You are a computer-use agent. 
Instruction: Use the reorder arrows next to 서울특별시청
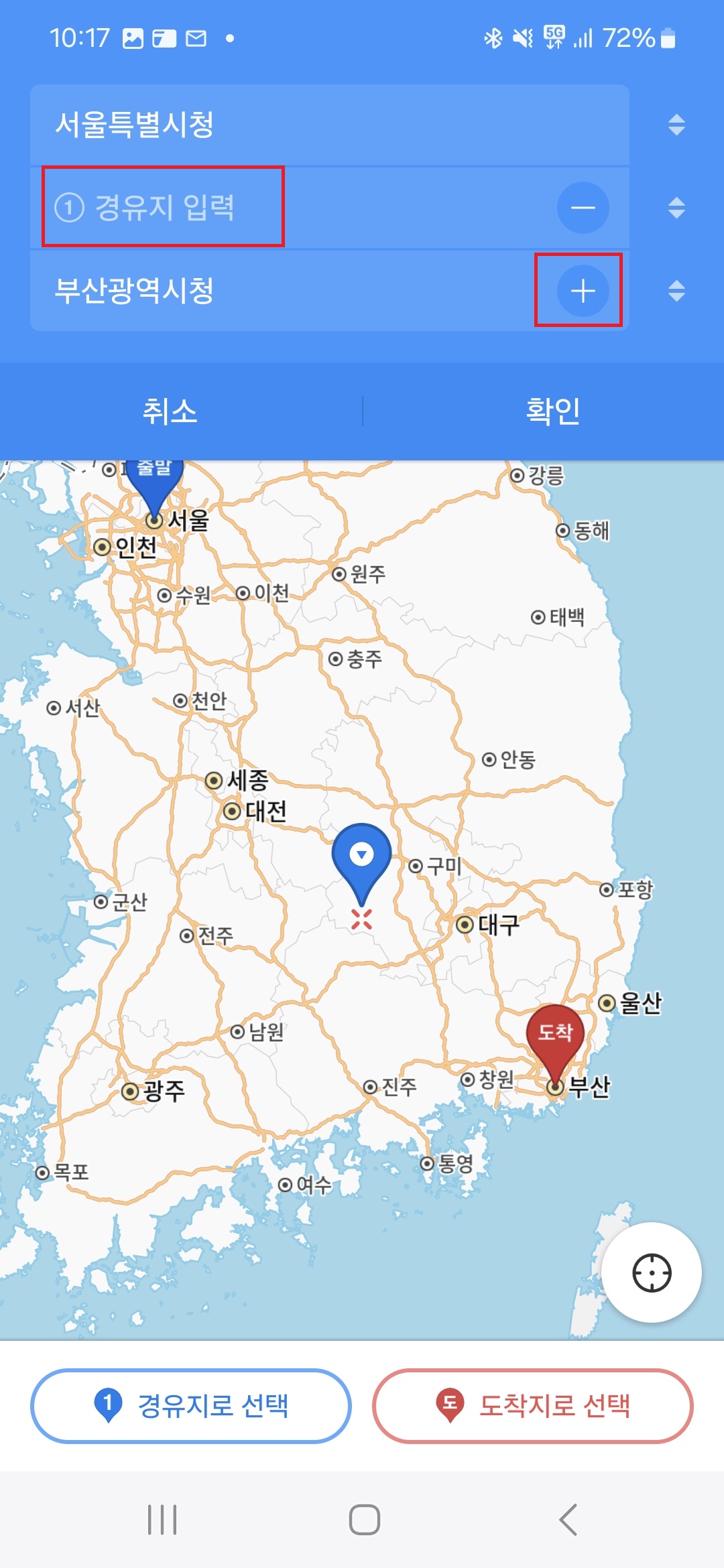(675, 123)
